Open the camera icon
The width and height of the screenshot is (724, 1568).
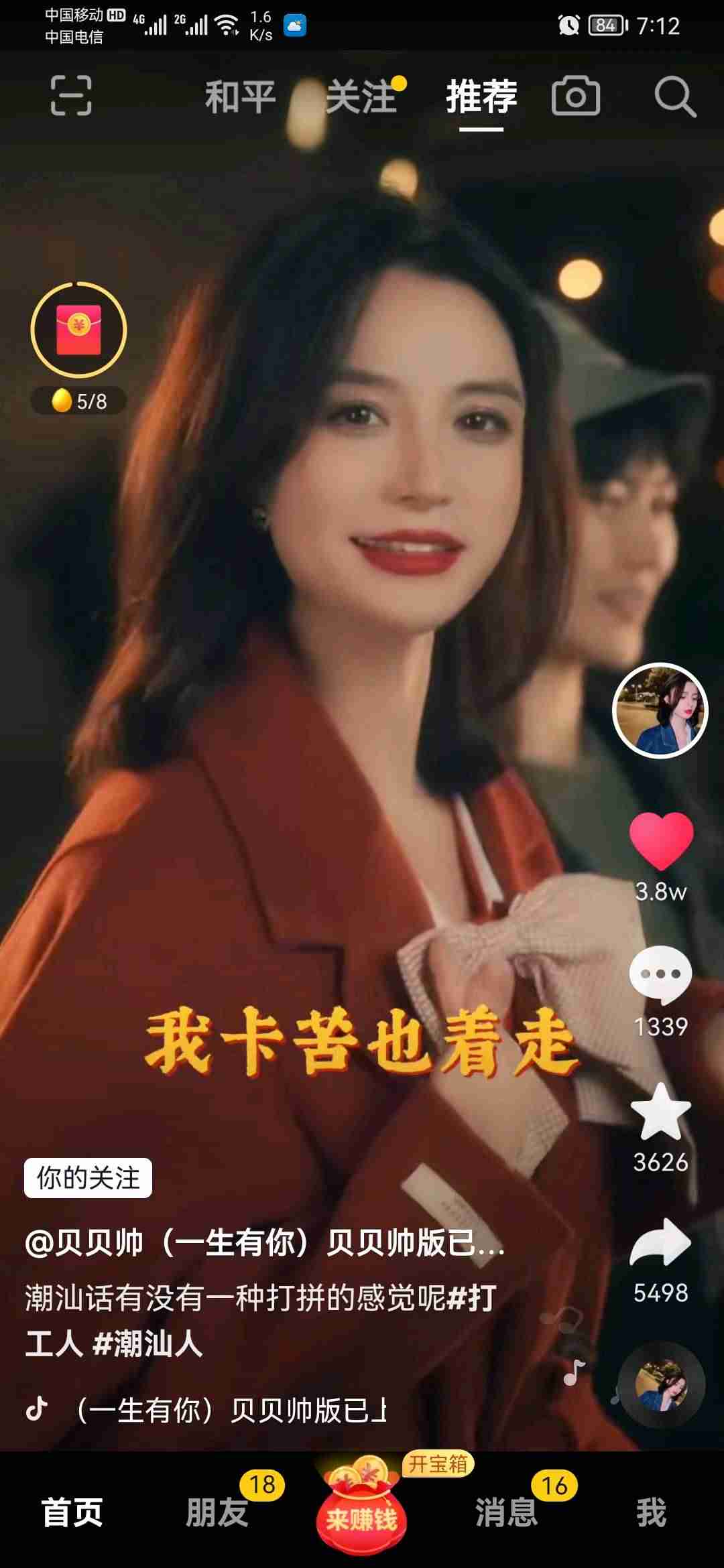(575, 96)
